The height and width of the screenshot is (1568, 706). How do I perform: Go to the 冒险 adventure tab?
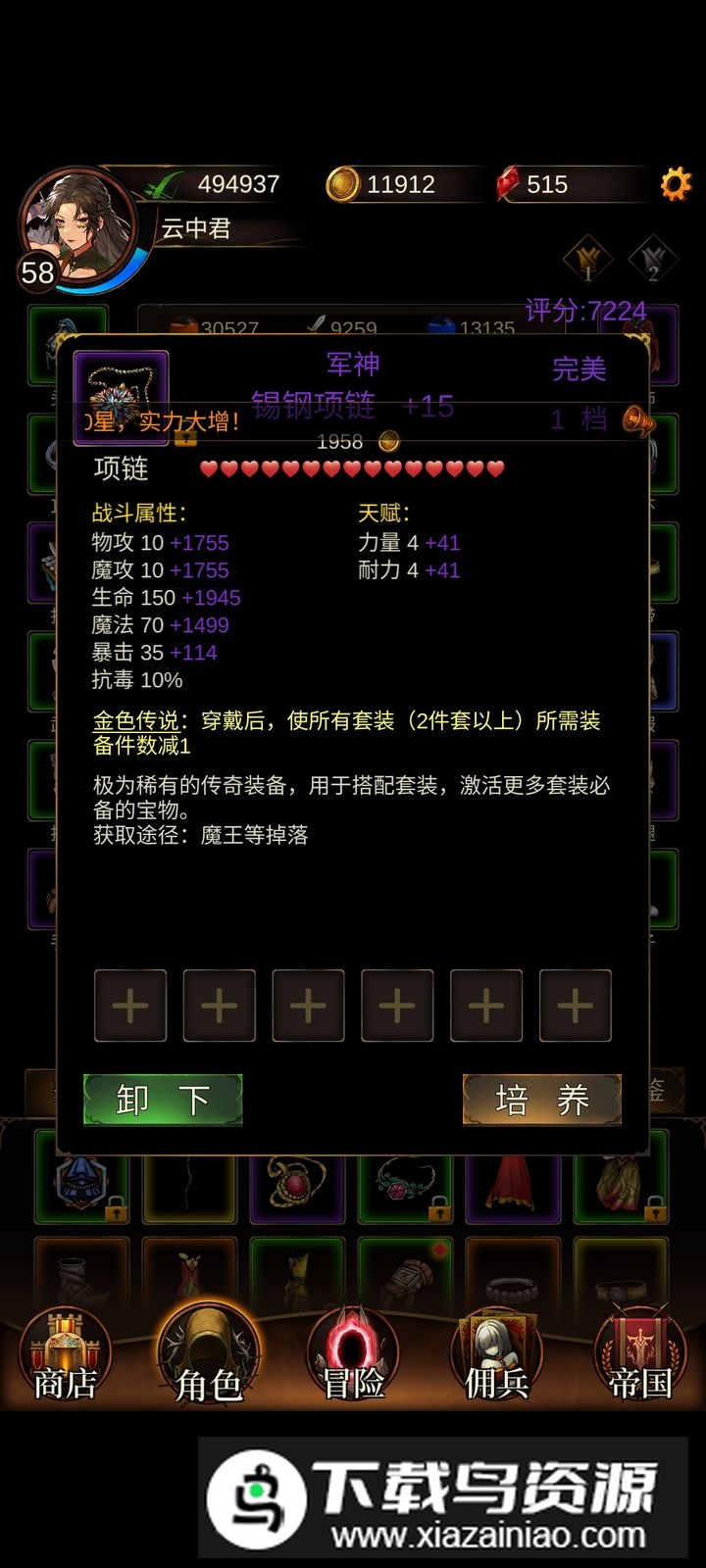coord(353,1356)
